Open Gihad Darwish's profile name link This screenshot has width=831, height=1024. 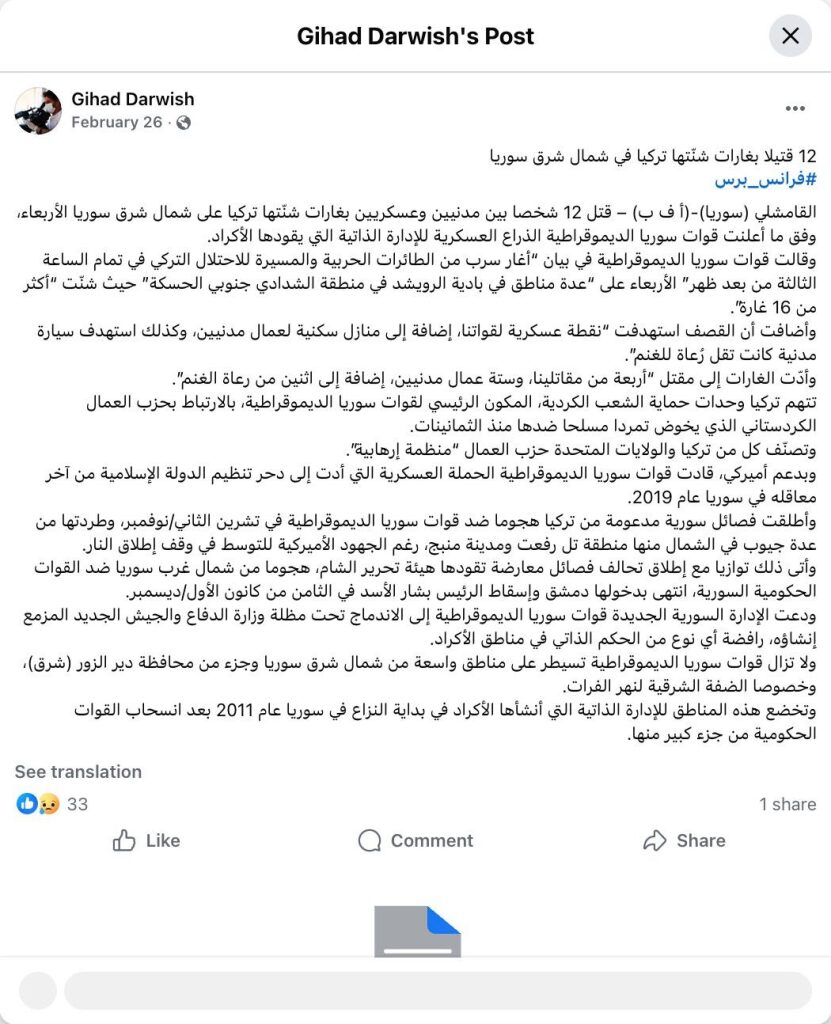tap(132, 99)
